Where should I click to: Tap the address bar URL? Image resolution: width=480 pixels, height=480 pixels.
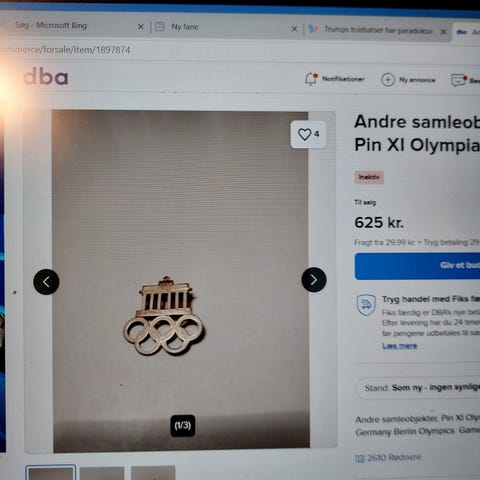(65, 50)
